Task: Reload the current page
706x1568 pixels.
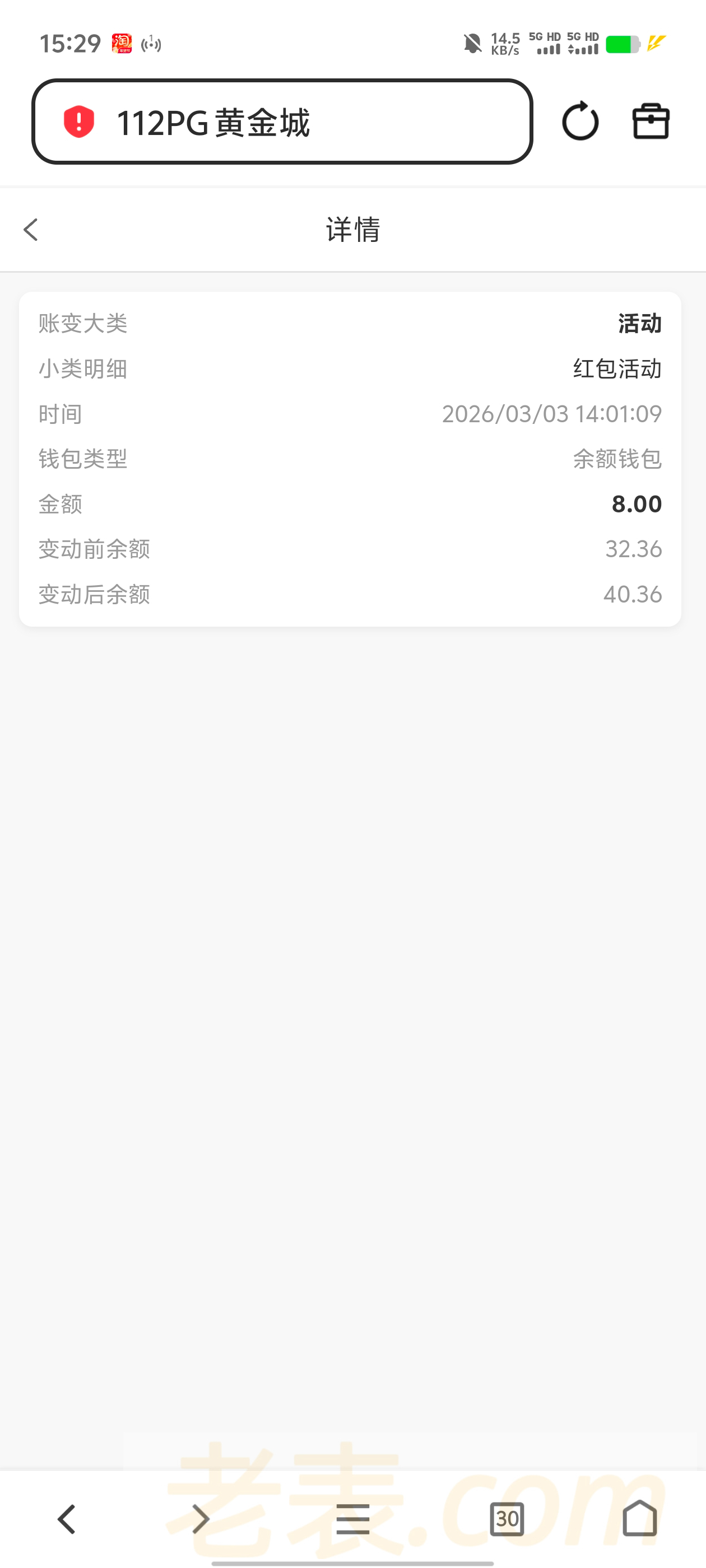Action: [x=580, y=121]
